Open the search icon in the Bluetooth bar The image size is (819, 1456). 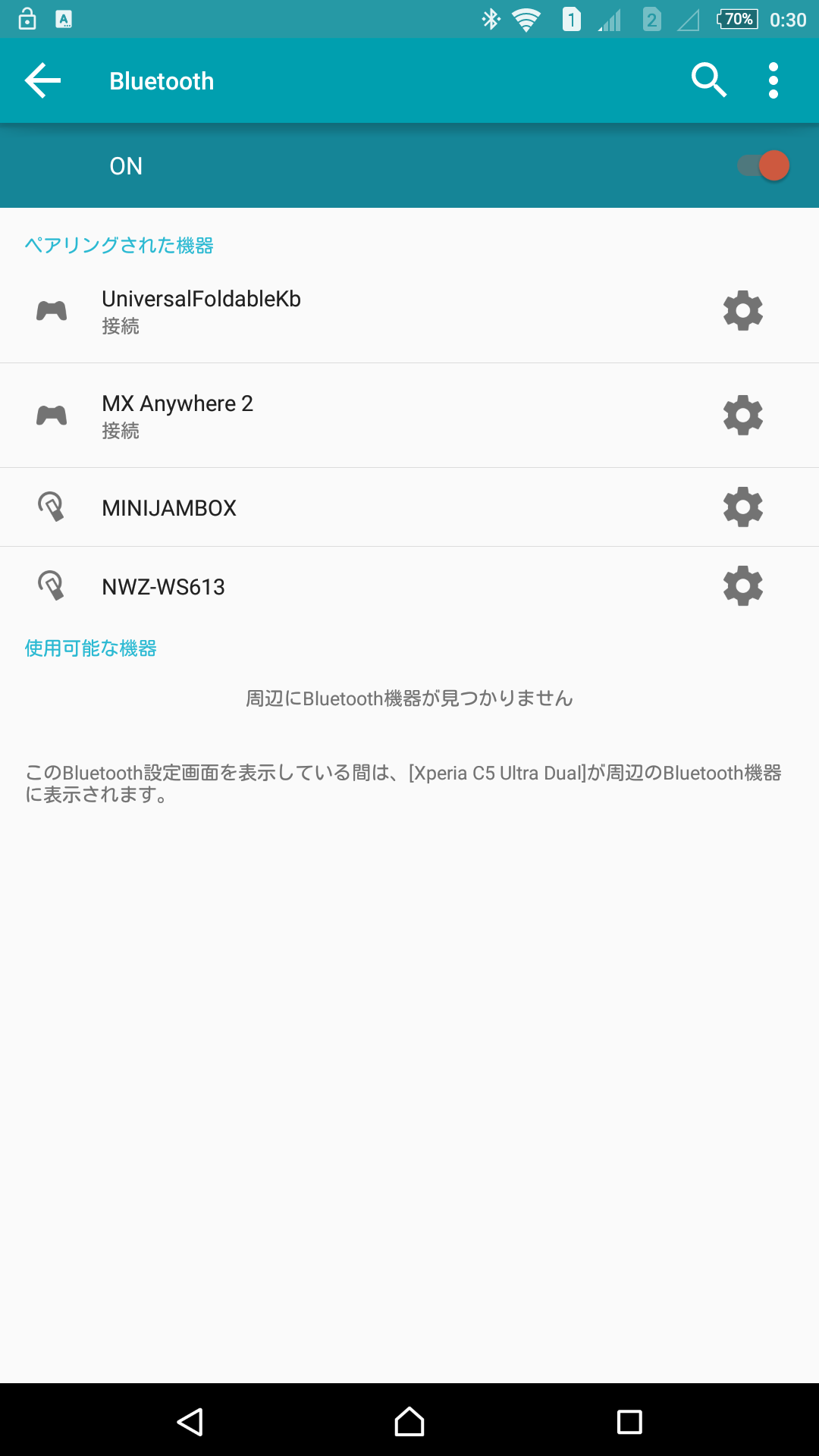pos(709,80)
